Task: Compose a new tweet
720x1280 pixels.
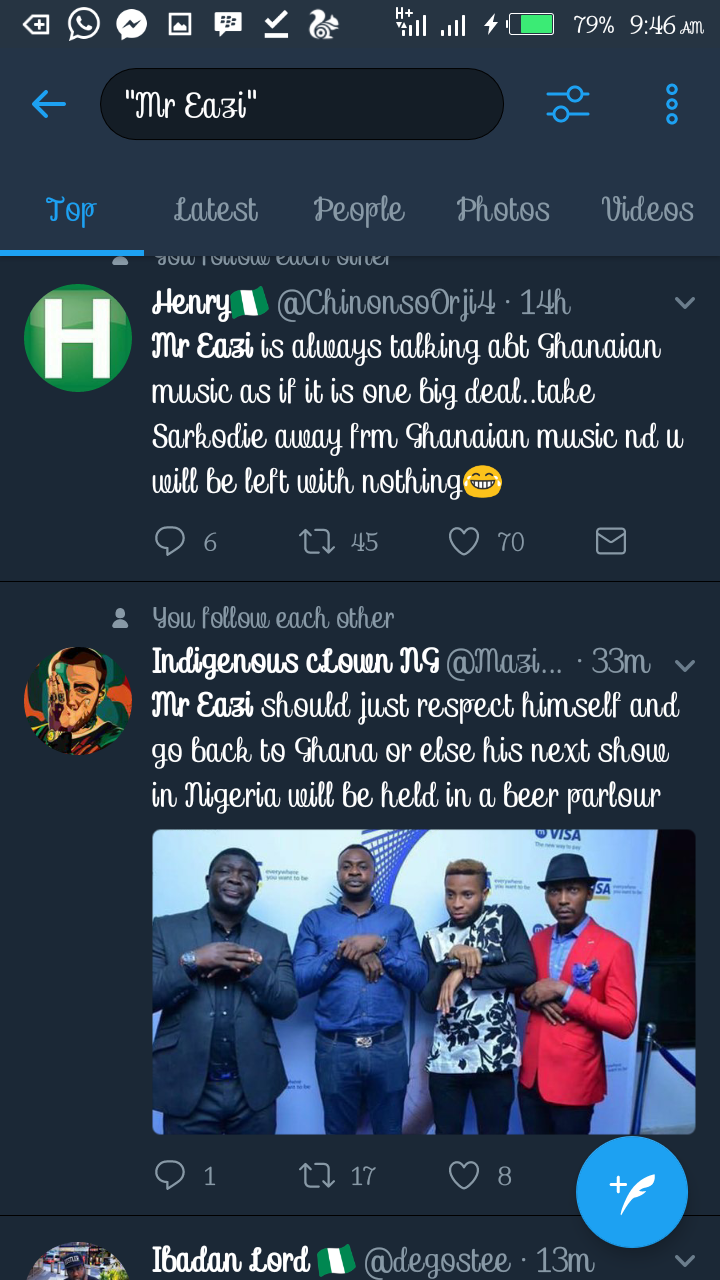Action: (631, 1191)
